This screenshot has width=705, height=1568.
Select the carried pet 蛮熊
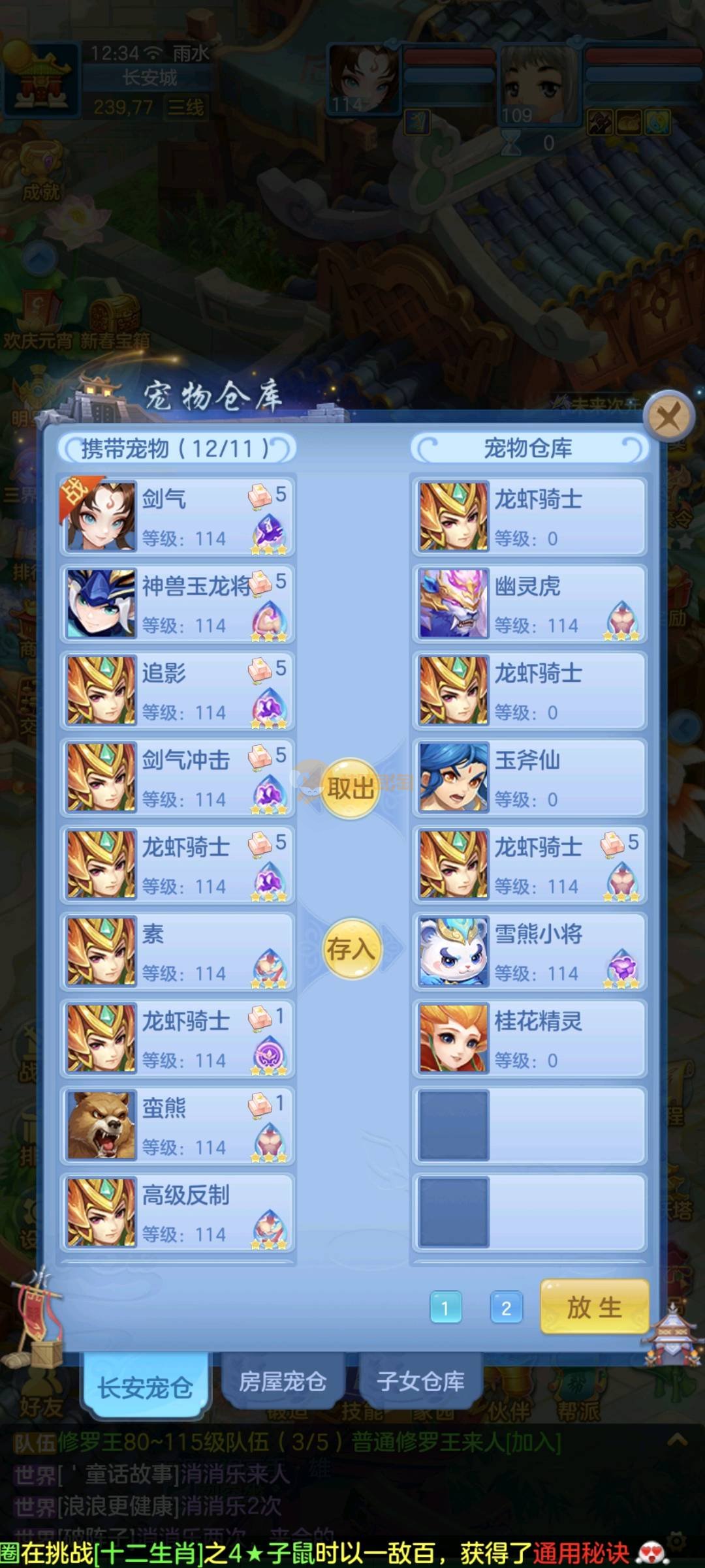click(178, 1125)
